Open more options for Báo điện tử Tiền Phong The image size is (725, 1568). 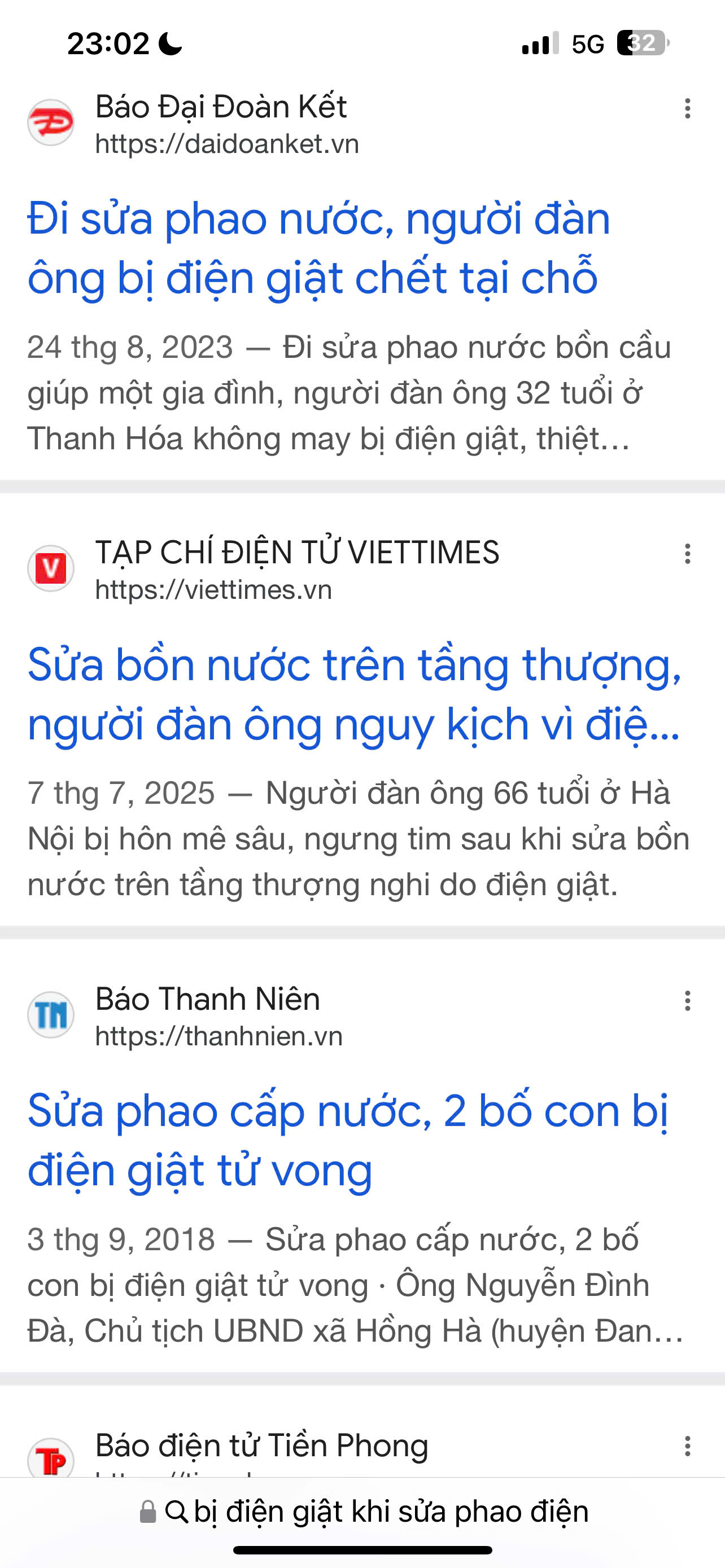pos(687,1446)
